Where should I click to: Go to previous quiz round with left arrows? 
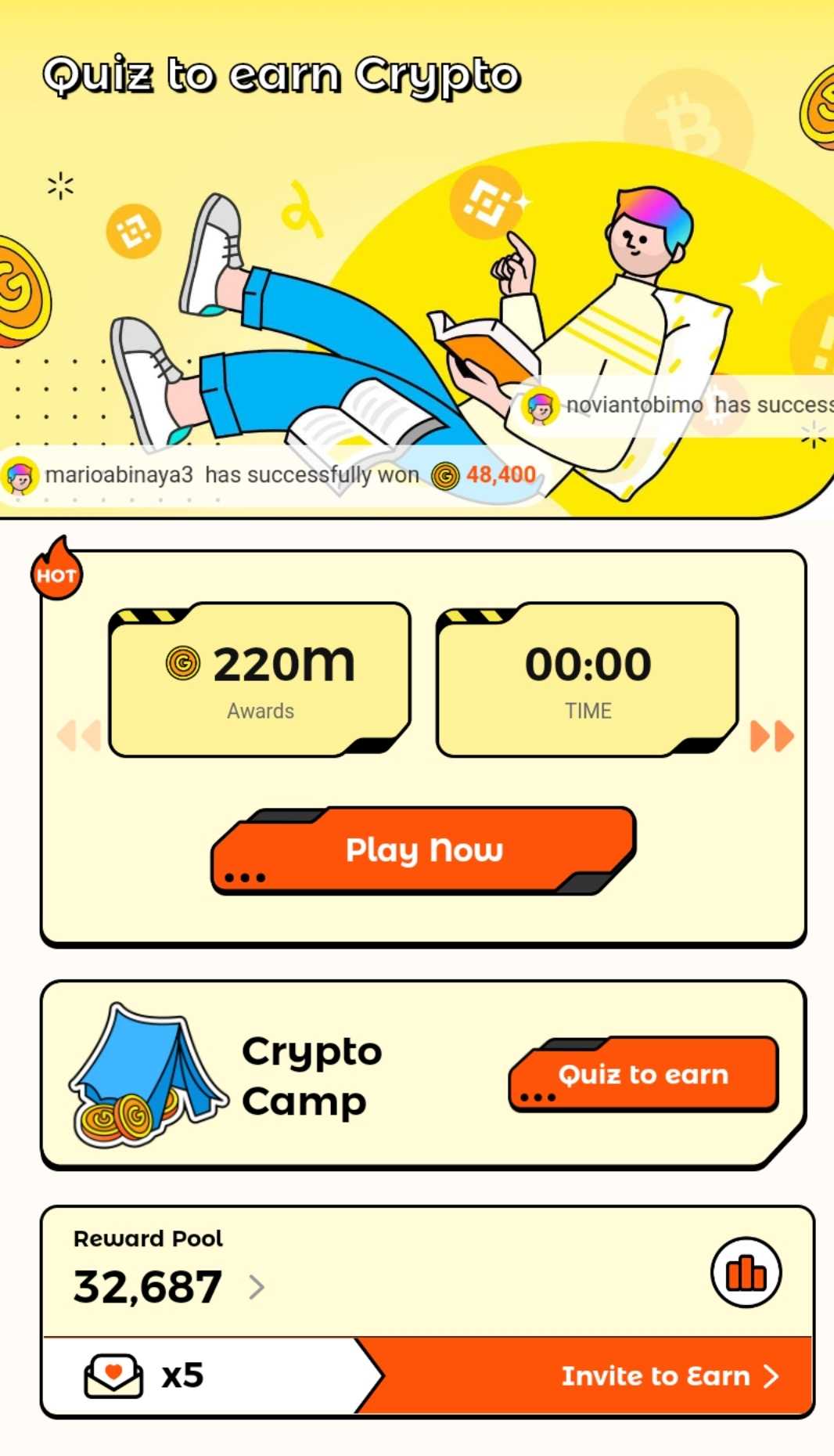click(x=80, y=736)
